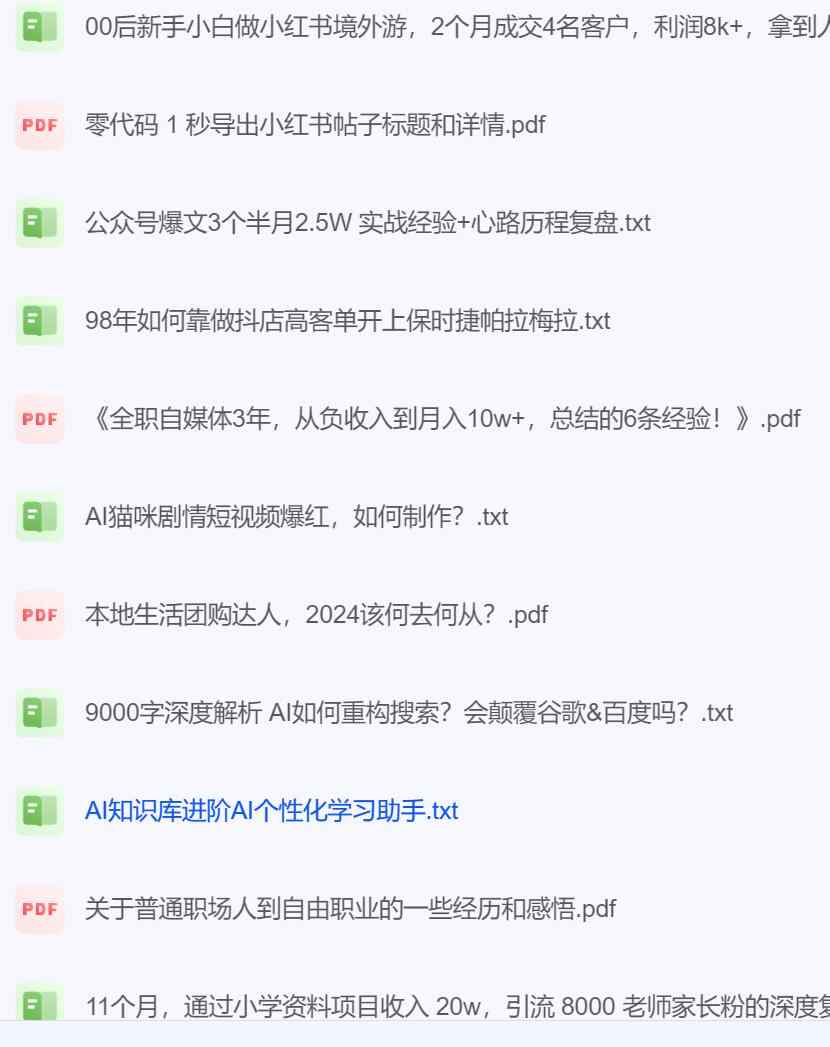This screenshot has width=830, height=1047.
Task: Open 全职自媒体3年 从负收入到月入10w+ pdf
Action: (442, 419)
